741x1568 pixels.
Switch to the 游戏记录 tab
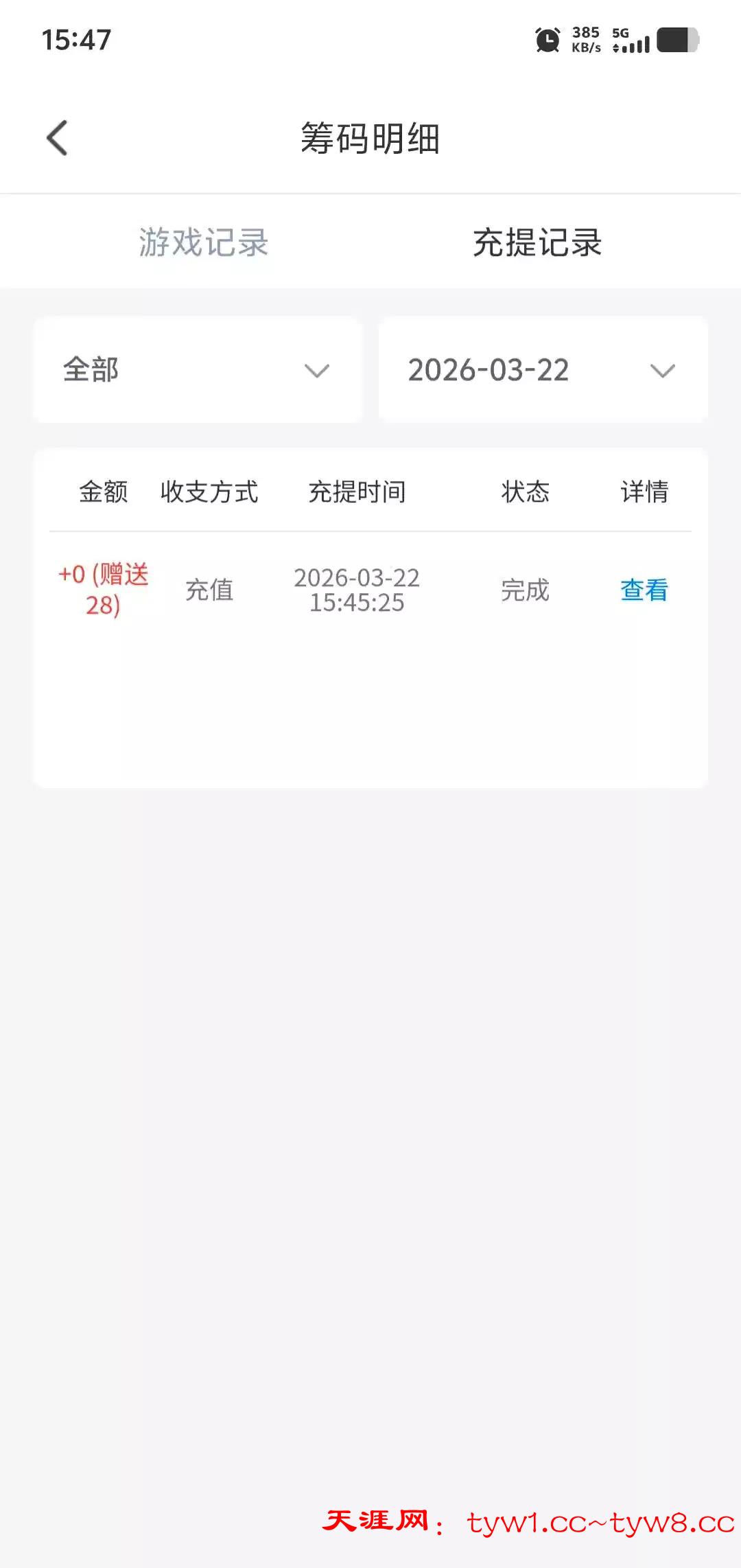click(203, 242)
